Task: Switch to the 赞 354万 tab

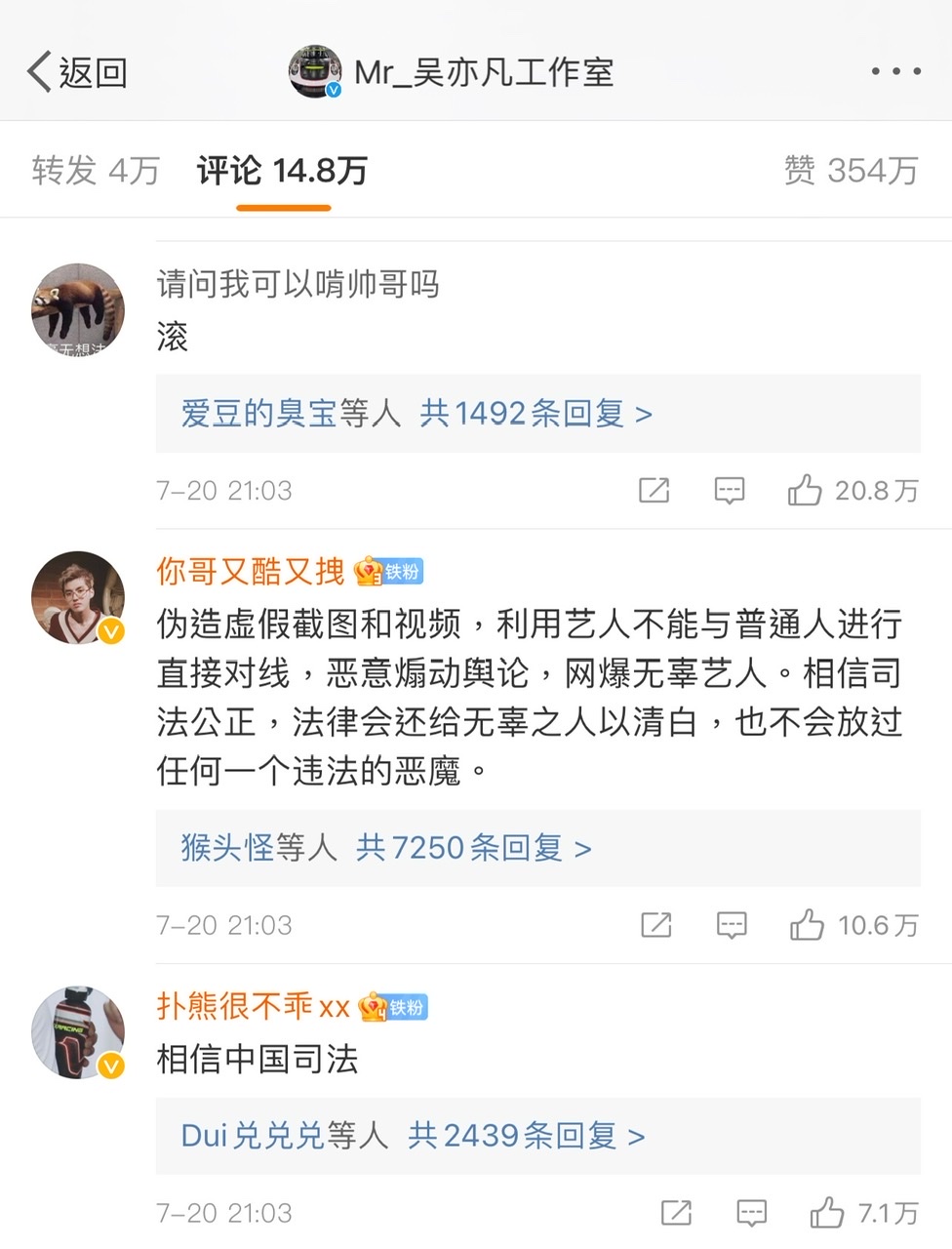Action: pos(851,171)
